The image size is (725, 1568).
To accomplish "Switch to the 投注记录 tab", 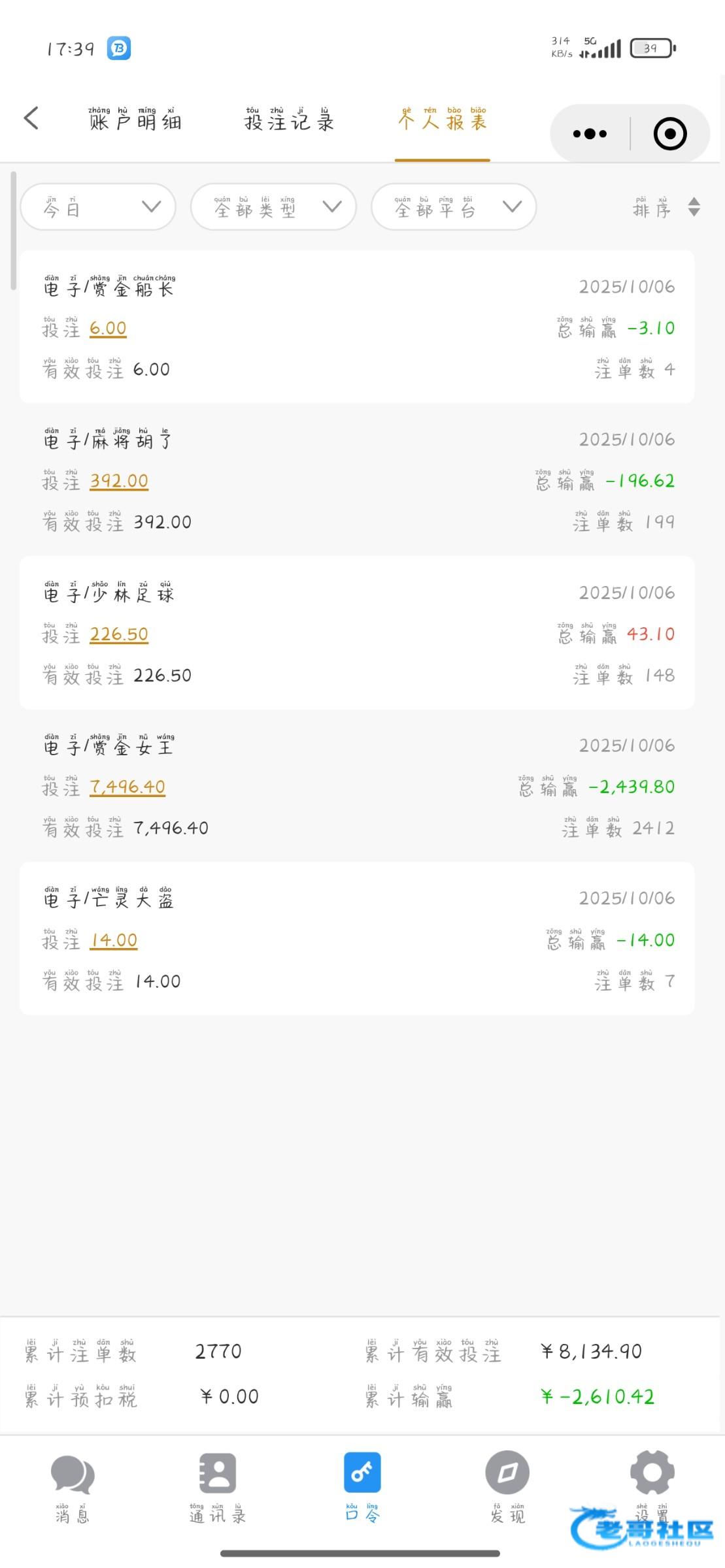I will click(289, 120).
